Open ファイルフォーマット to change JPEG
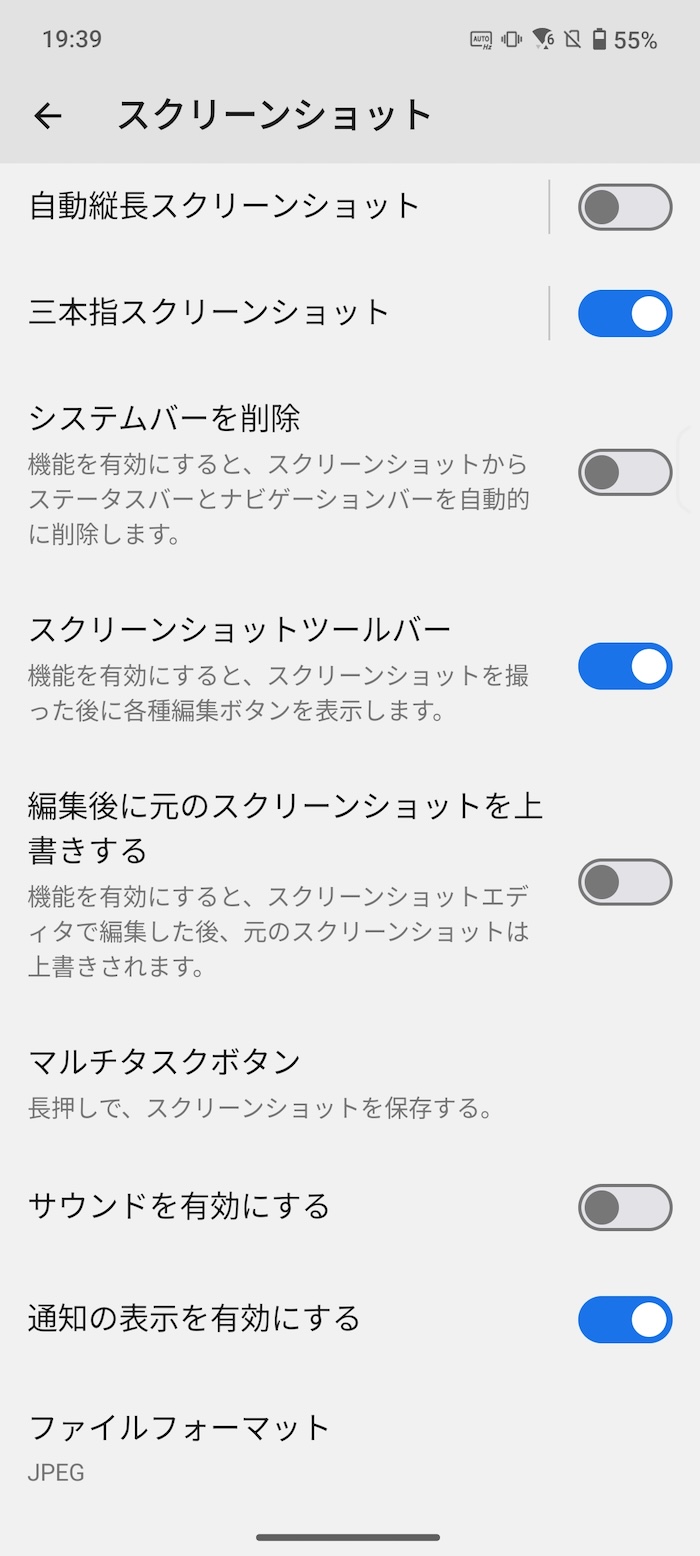 (350, 1447)
